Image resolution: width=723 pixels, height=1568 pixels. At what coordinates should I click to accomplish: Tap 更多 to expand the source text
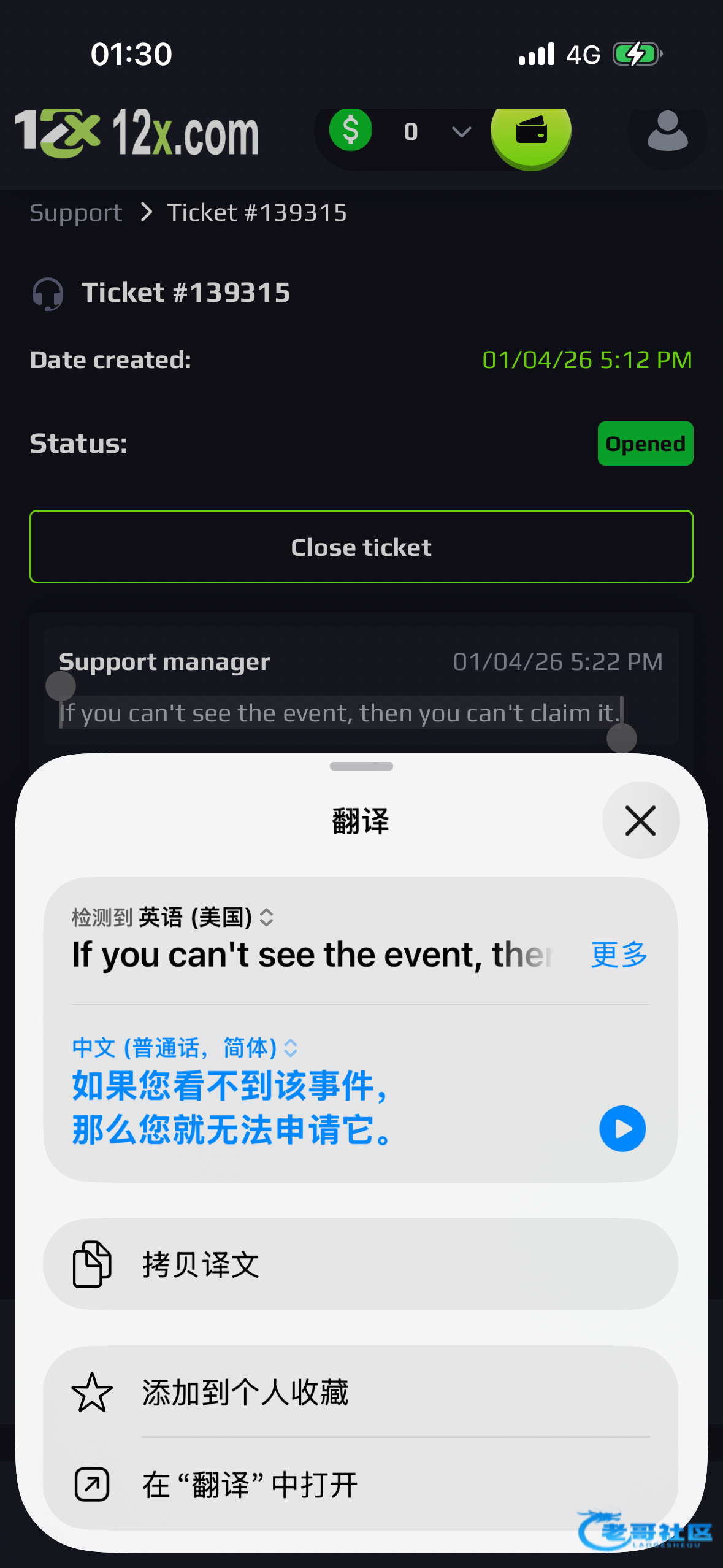tap(619, 955)
